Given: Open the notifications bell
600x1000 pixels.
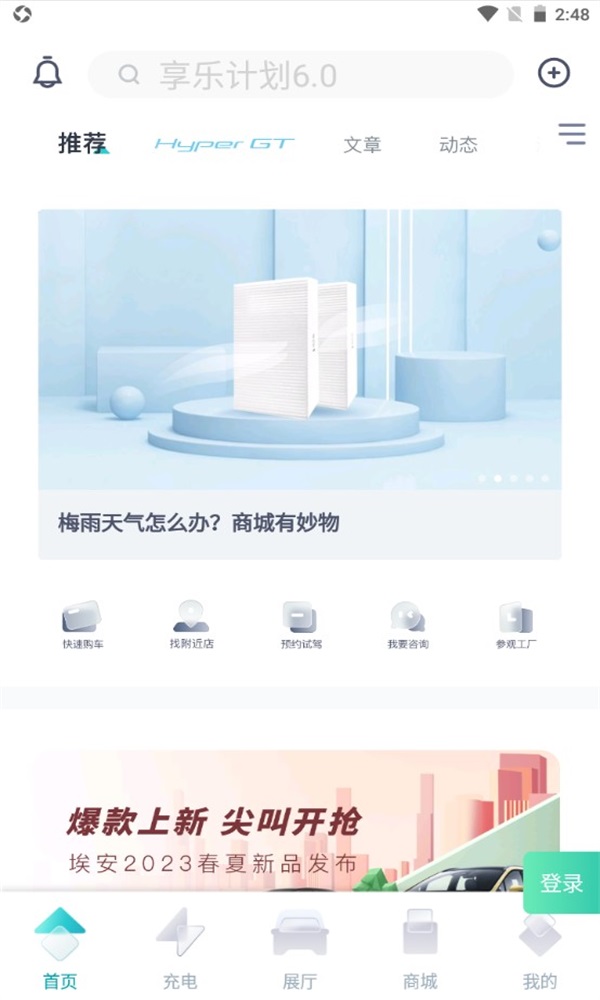Looking at the screenshot, I should click(x=47, y=73).
